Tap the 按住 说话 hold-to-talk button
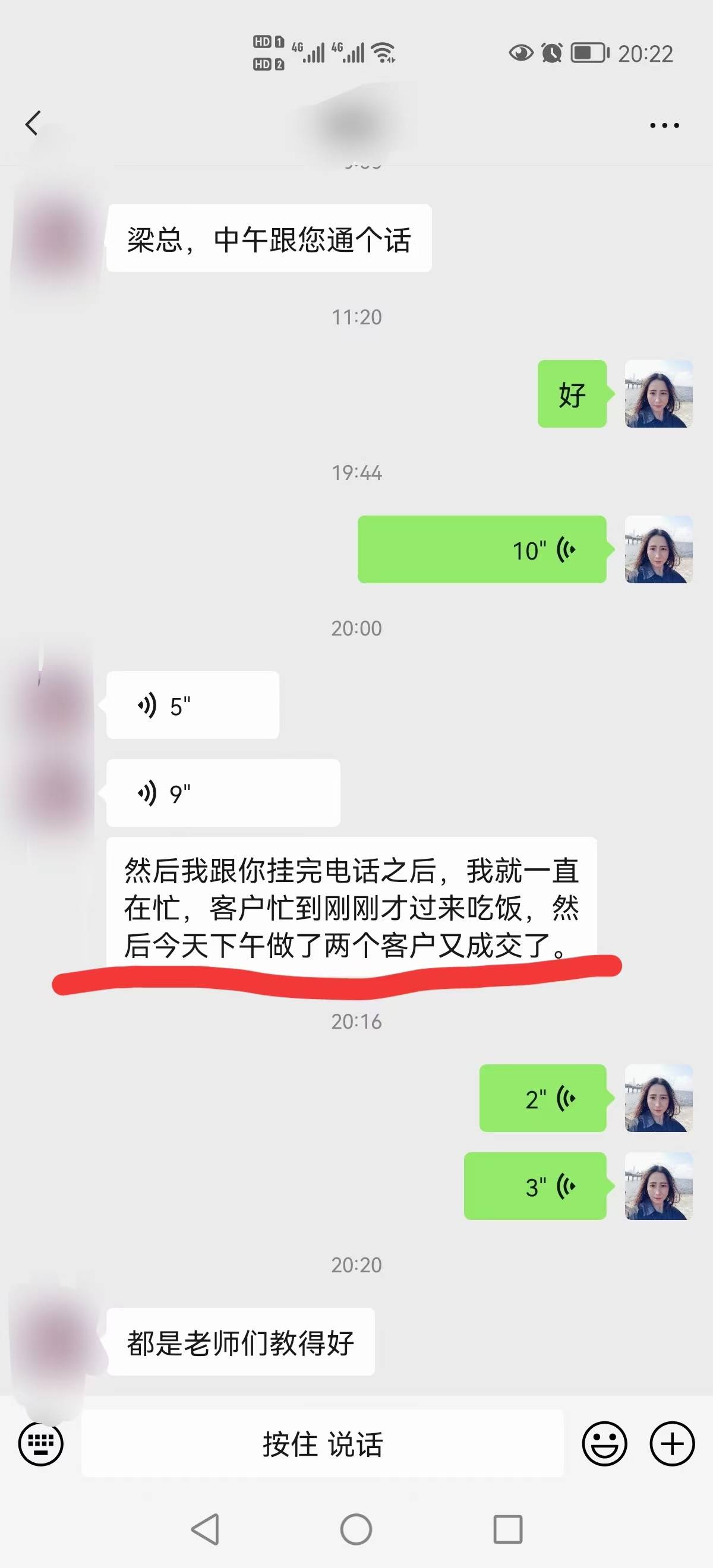This screenshot has height=1568, width=713. pos(323,1443)
